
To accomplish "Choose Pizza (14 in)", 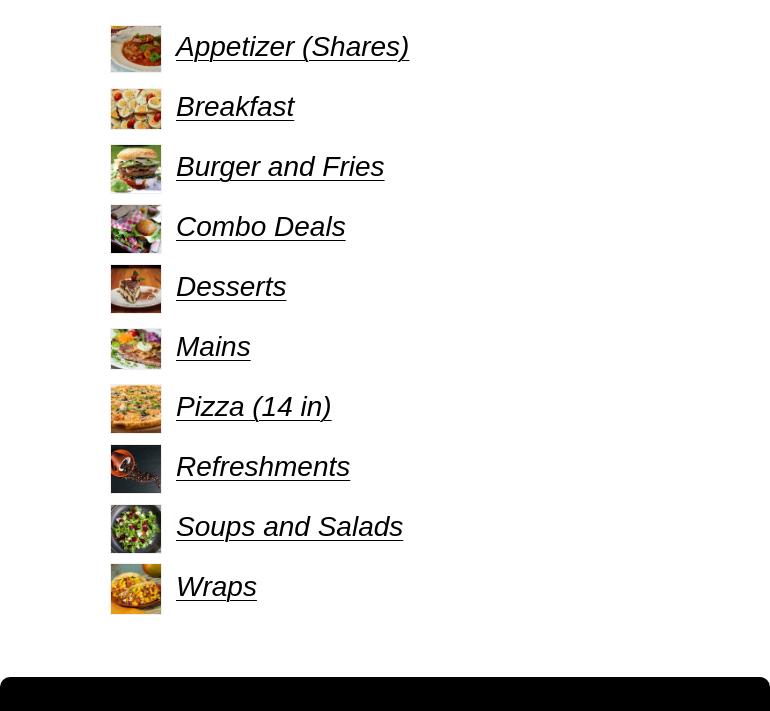I will point(253,407).
